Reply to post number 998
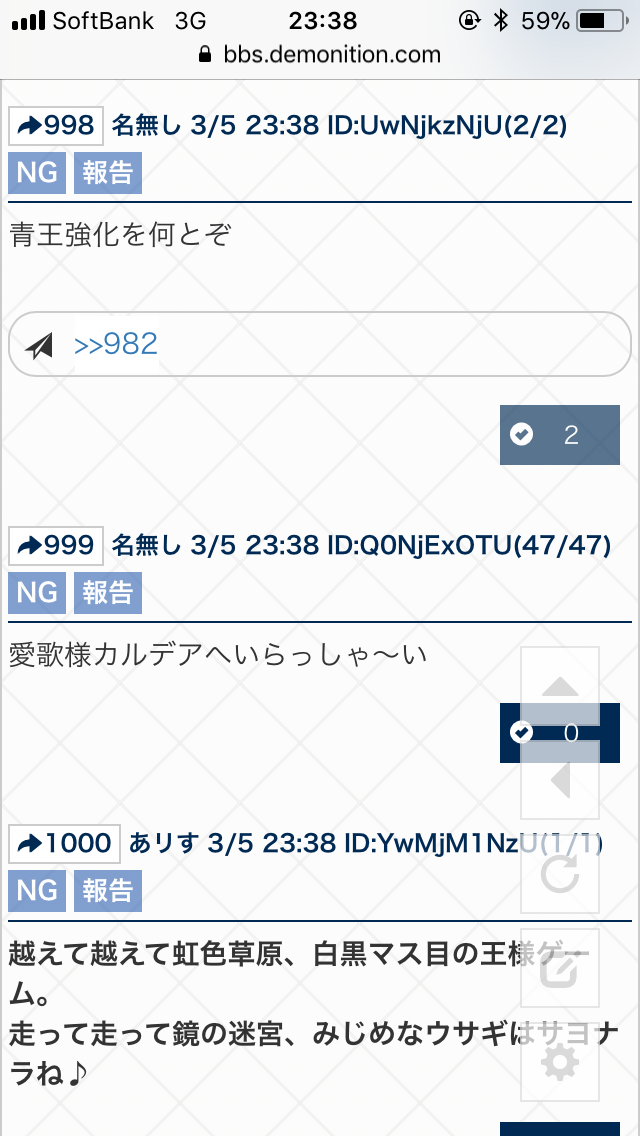The height and width of the screenshot is (1136, 640). pyautogui.click(x=56, y=126)
